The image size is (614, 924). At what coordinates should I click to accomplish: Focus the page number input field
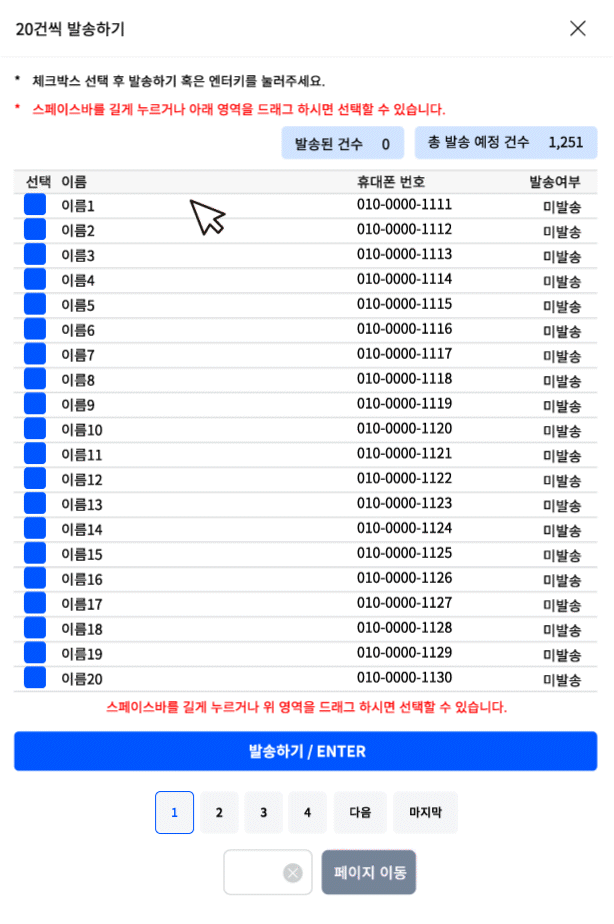pyautogui.click(x=254, y=872)
